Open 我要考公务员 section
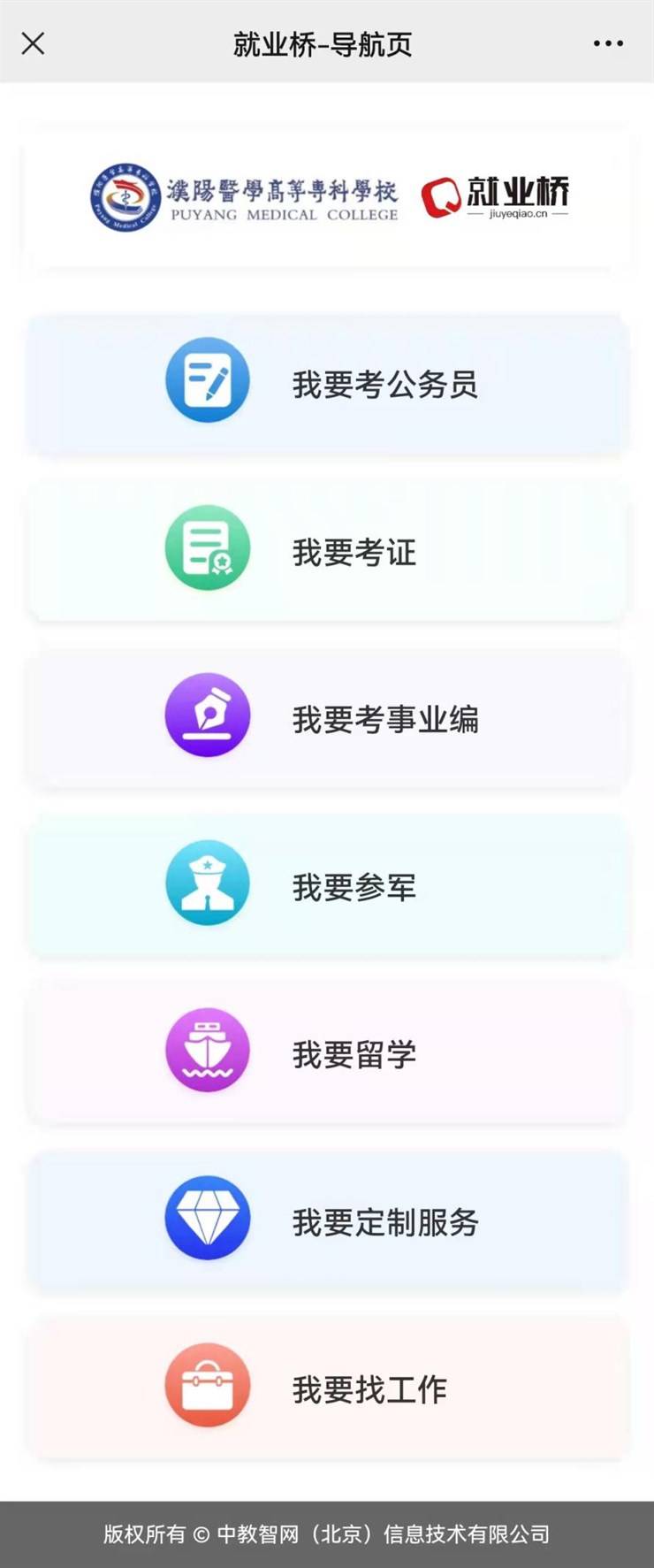The image size is (654, 1568). tap(327, 384)
